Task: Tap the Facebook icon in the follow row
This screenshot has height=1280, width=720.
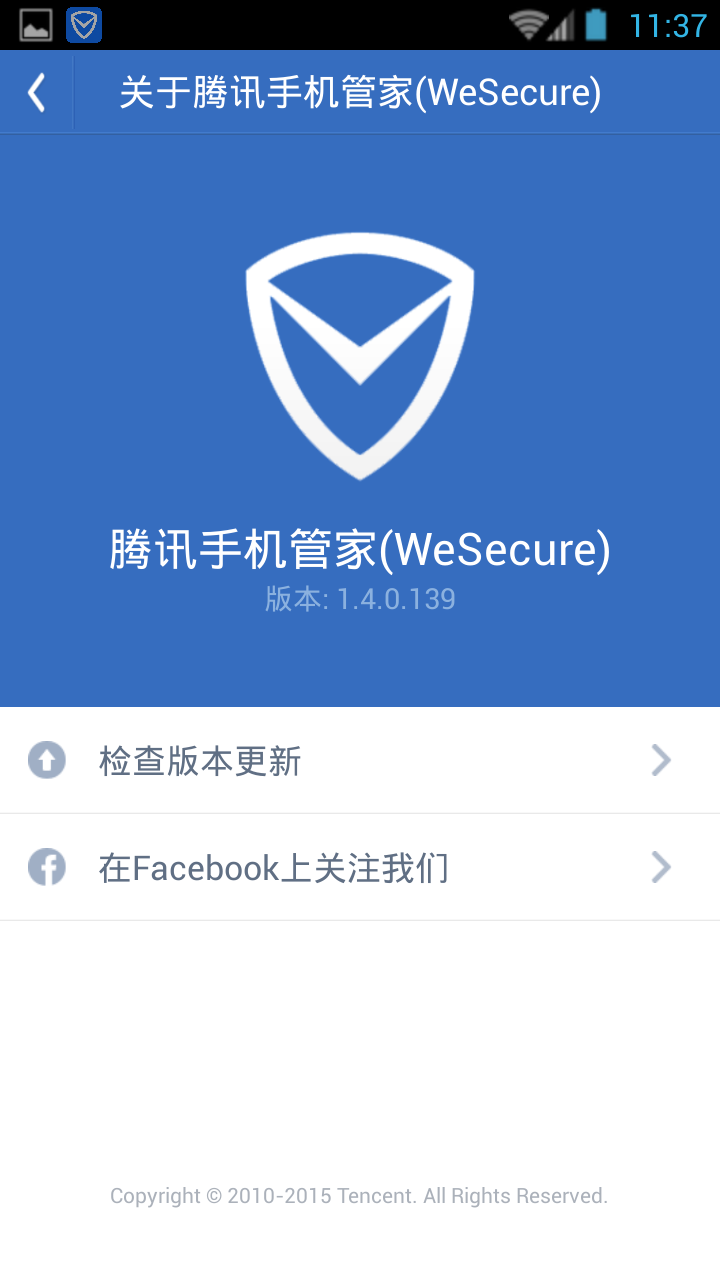Action: pyautogui.click(x=46, y=867)
